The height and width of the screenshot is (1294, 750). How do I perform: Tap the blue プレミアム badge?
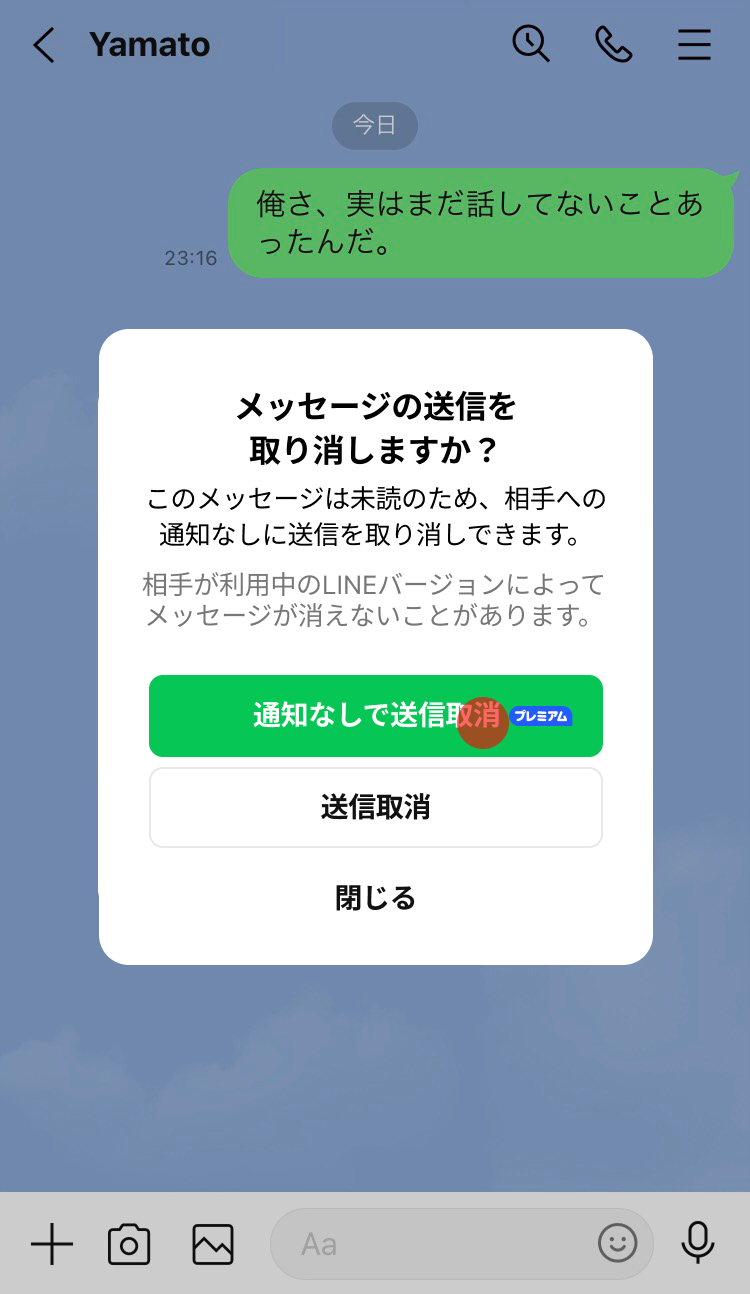541,716
